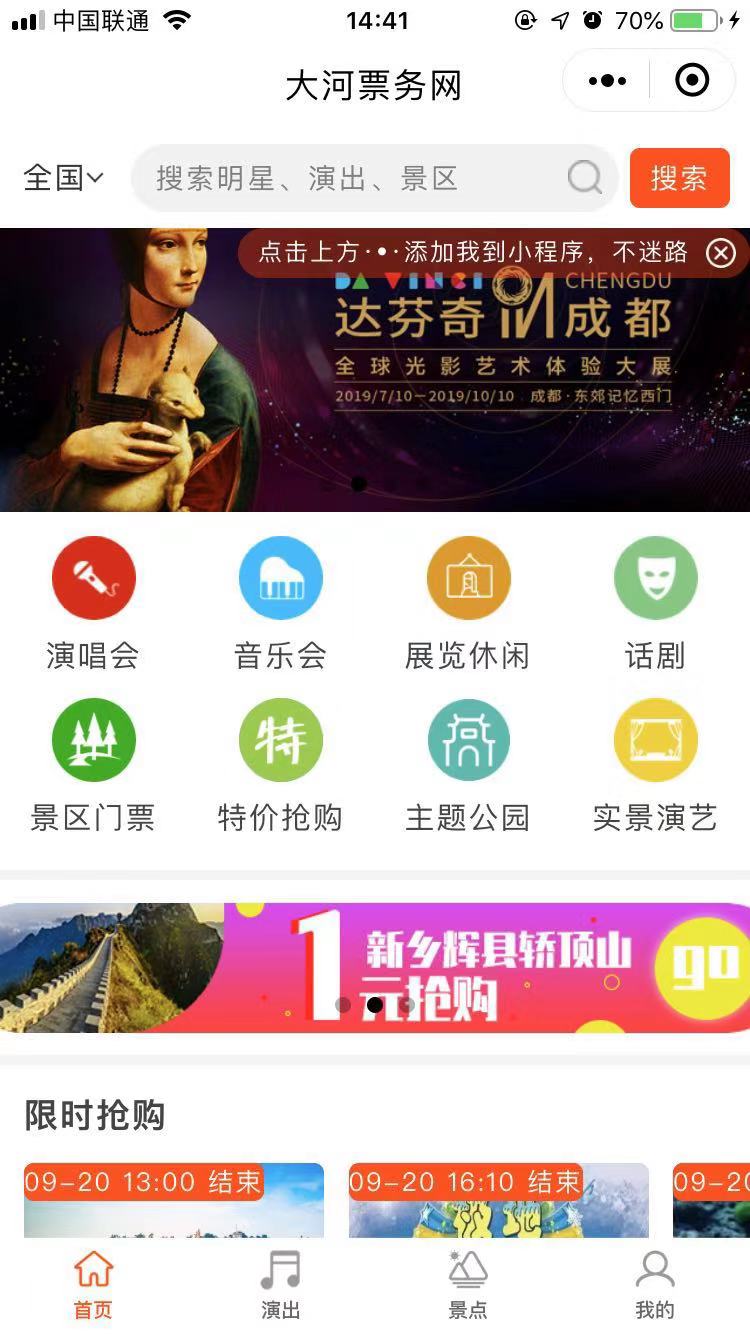Dismiss the add-to-mini-program notification banner
This screenshot has height=1334, width=750.
(720, 254)
